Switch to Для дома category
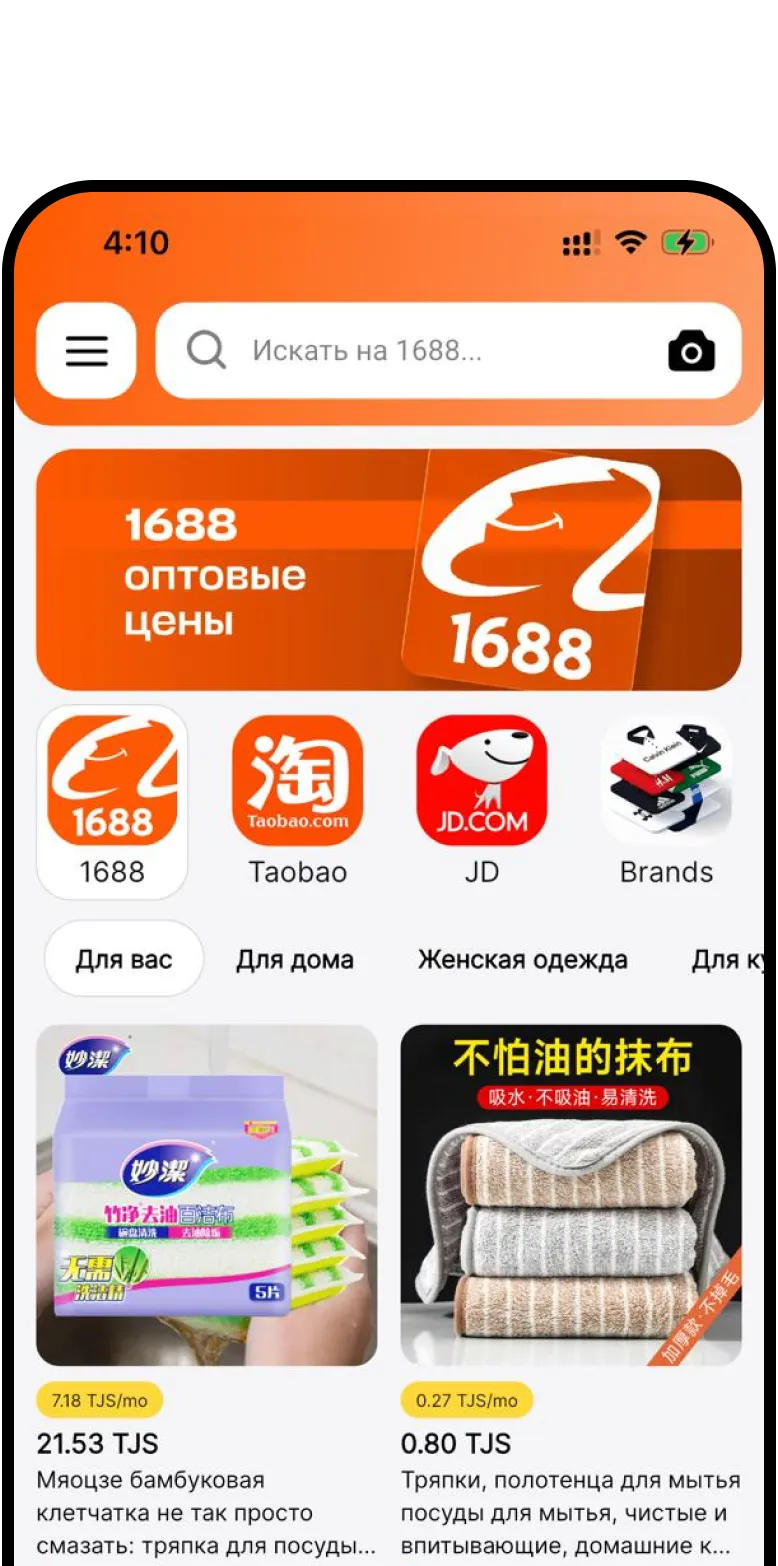Viewport: 778px width, 1566px height. click(295, 960)
